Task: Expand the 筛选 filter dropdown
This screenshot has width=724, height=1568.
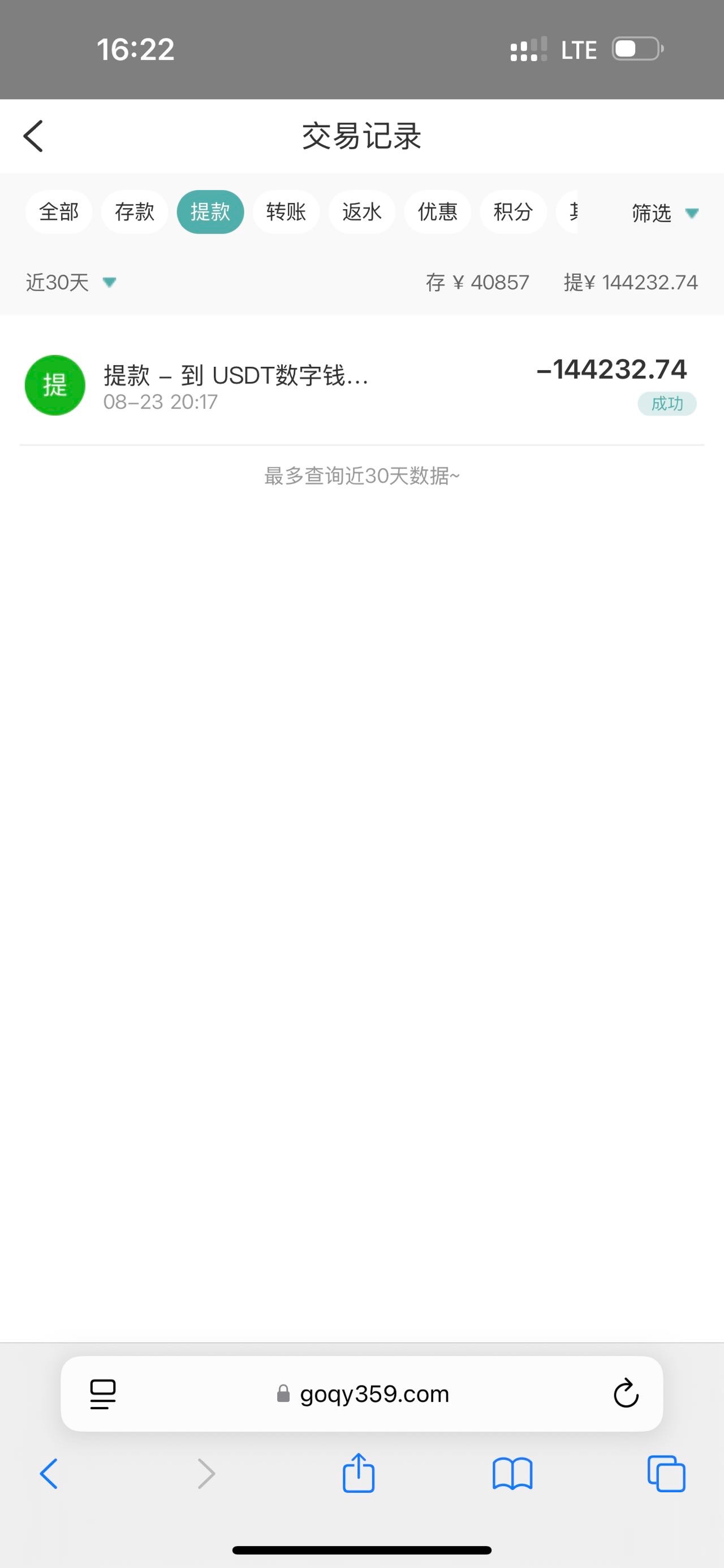Action: pyautogui.click(x=663, y=213)
